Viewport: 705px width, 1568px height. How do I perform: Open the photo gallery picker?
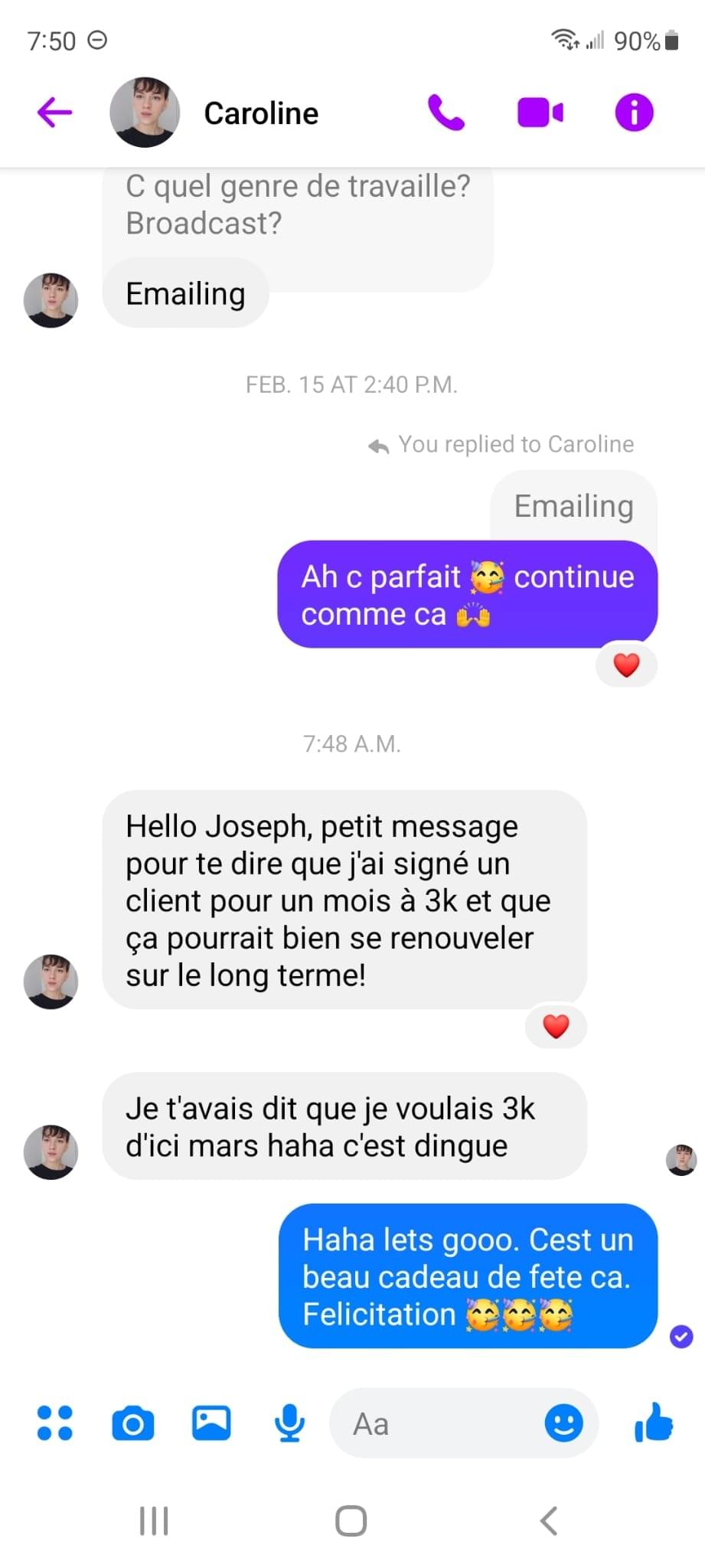(x=211, y=1423)
